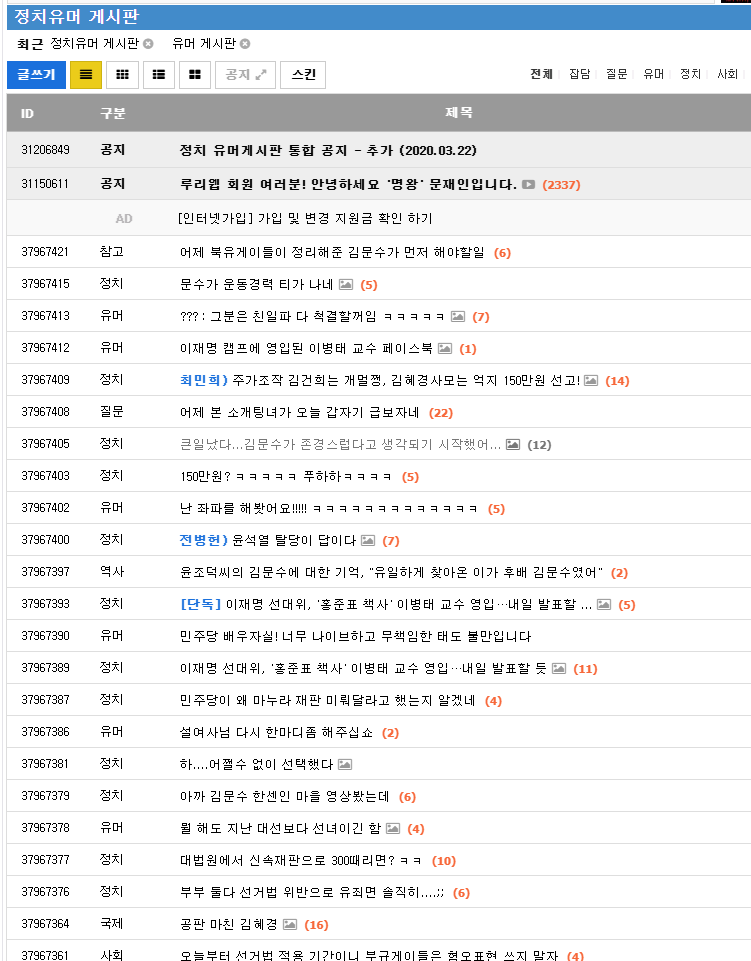The width and height of the screenshot is (751, 961).
Task: Filter posts by 질문 category
Action: coord(616,74)
